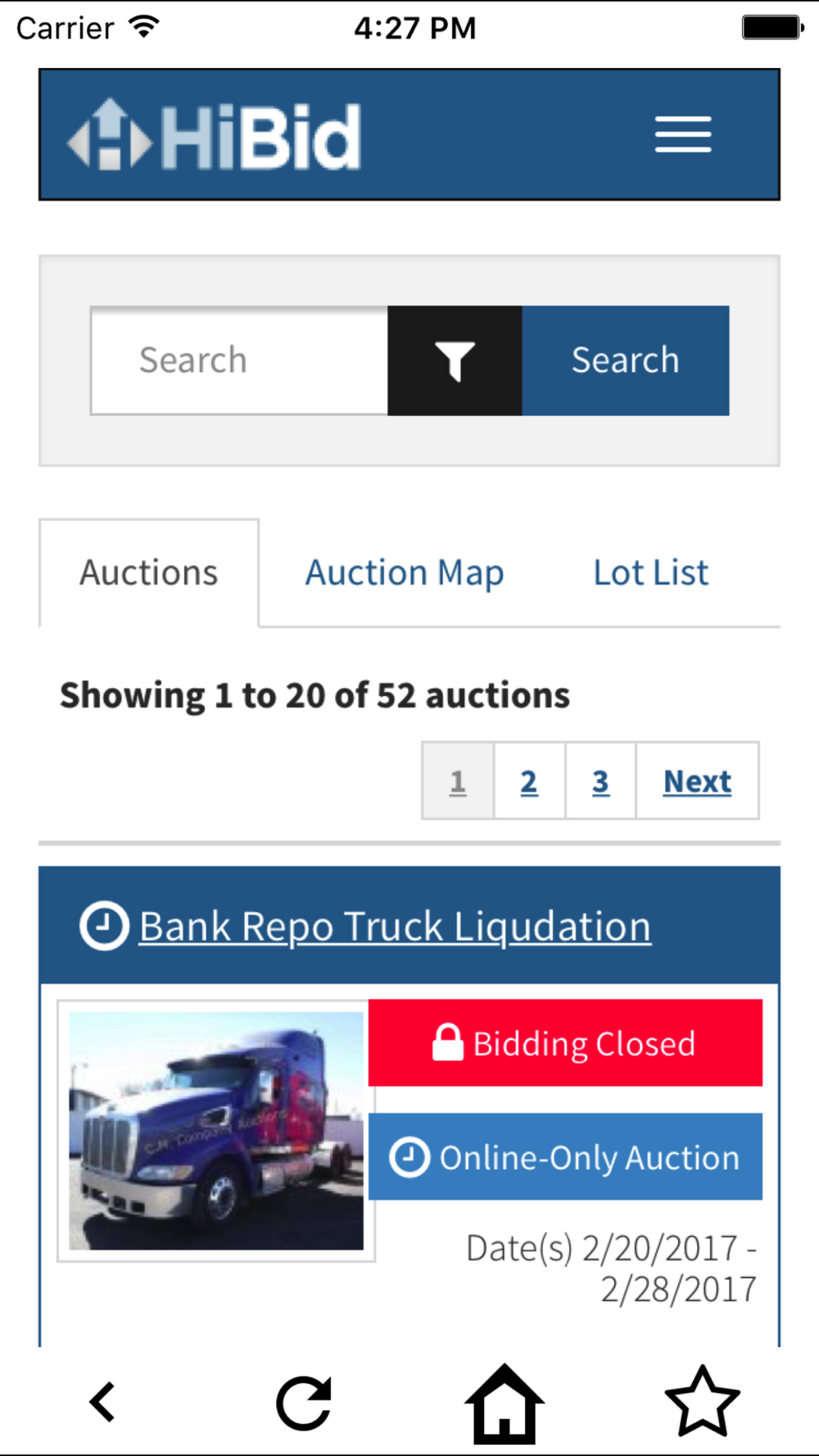
Task: Select the Auctions tab
Action: coord(149,573)
